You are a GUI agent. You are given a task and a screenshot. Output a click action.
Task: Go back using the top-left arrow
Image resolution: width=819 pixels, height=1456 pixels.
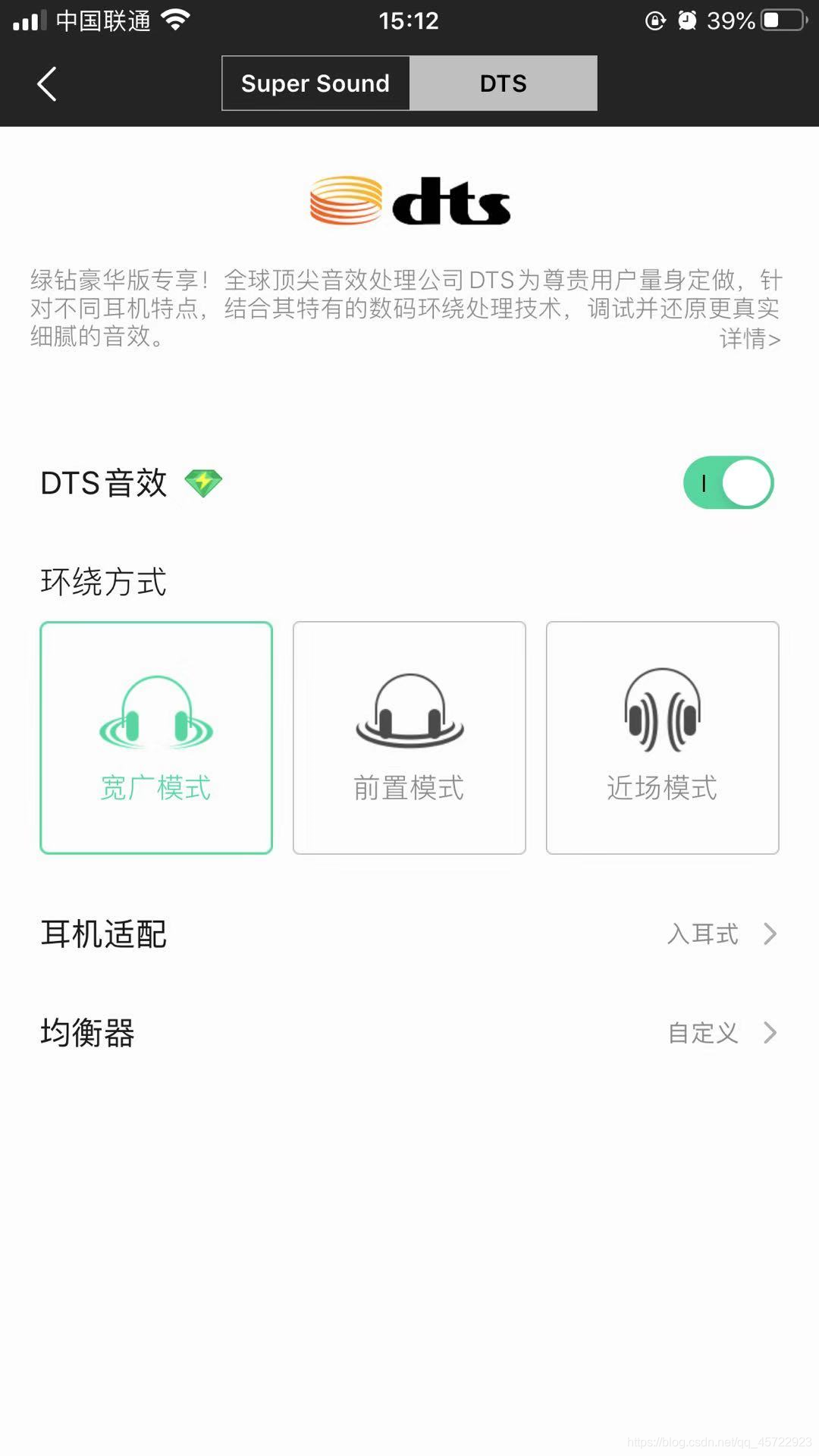coord(47,83)
